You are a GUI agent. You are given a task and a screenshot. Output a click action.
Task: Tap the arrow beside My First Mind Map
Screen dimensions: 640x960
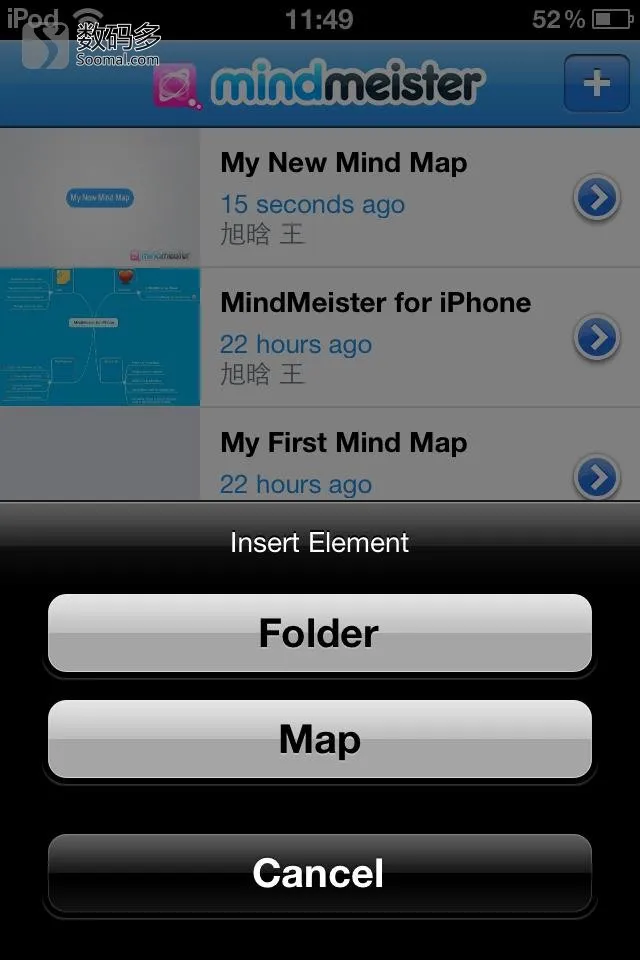[597, 476]
